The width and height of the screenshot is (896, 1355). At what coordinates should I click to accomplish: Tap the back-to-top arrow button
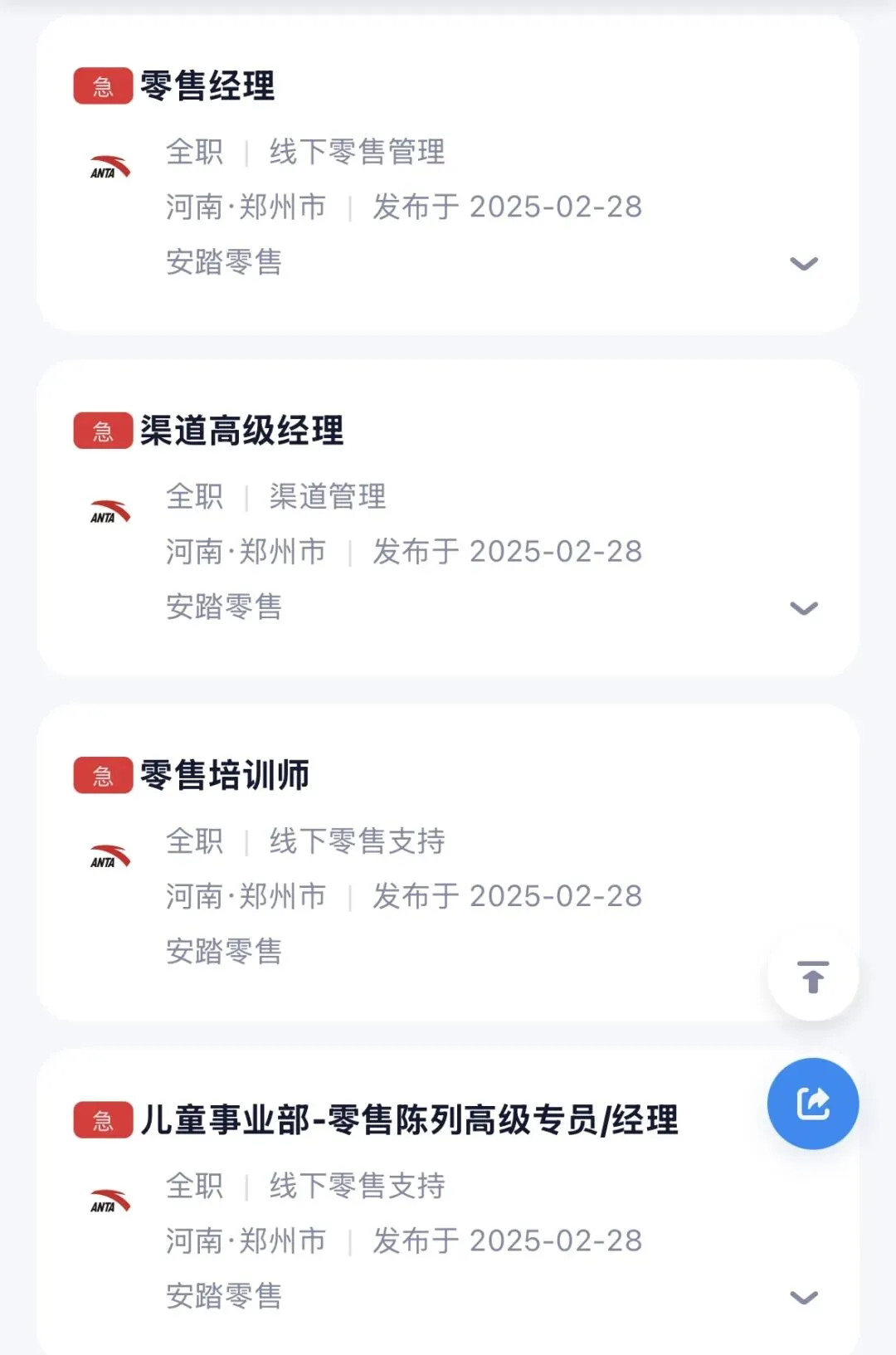pos(813,977)
